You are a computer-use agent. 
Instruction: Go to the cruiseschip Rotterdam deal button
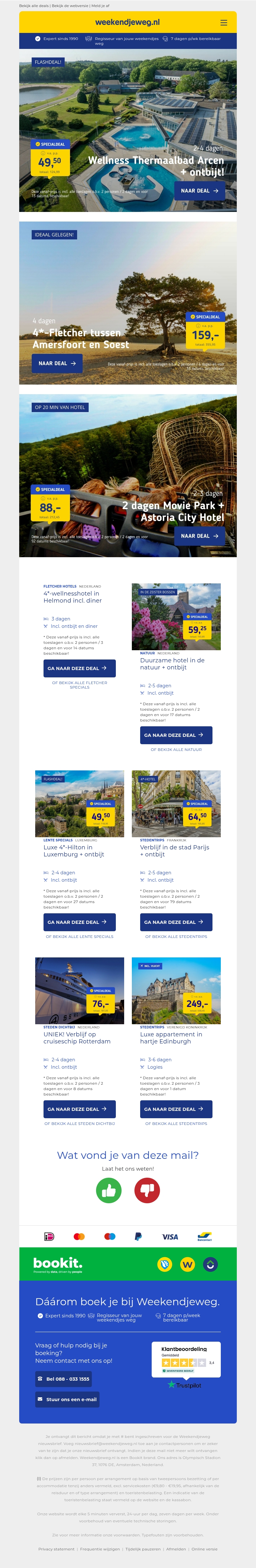79,1109
